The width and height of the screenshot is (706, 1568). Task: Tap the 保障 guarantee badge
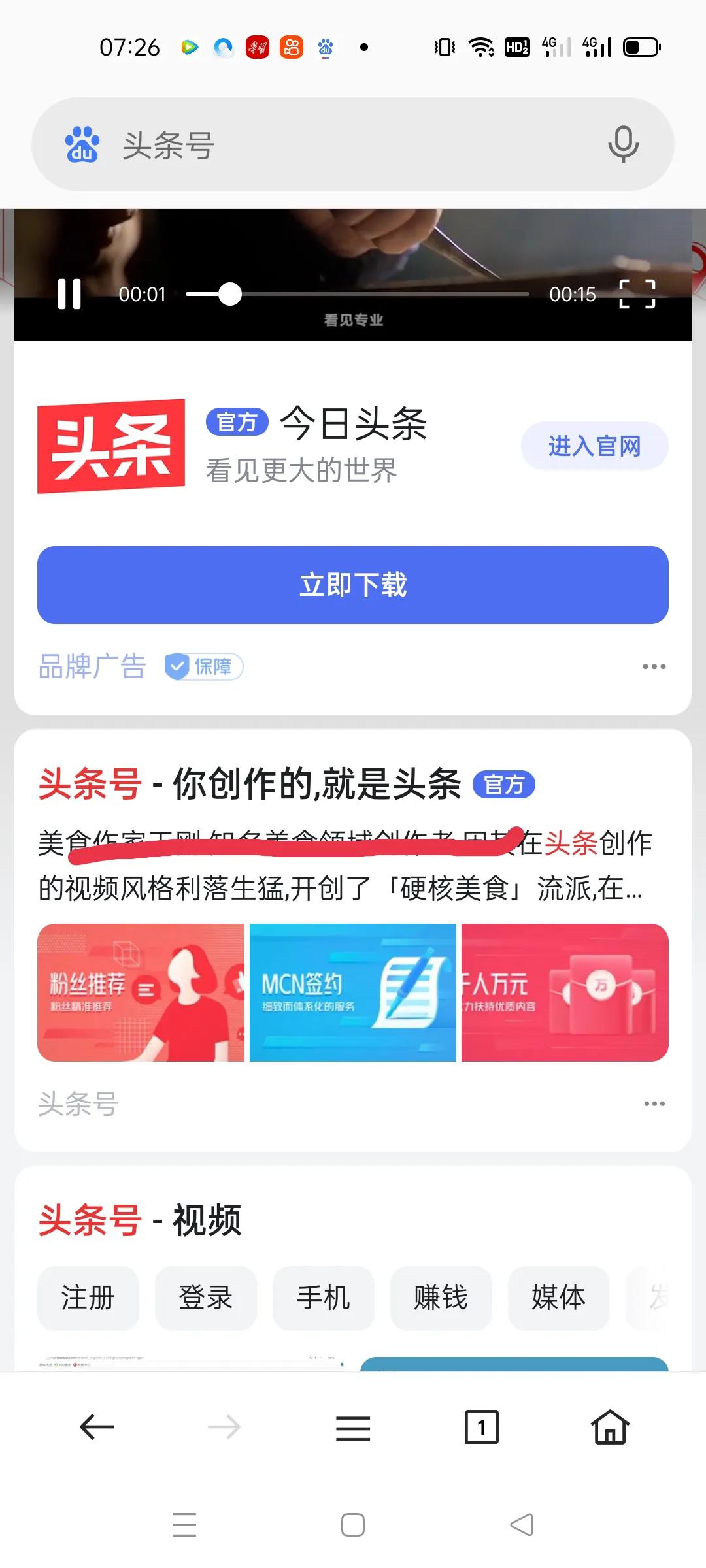tap(203, 668)
